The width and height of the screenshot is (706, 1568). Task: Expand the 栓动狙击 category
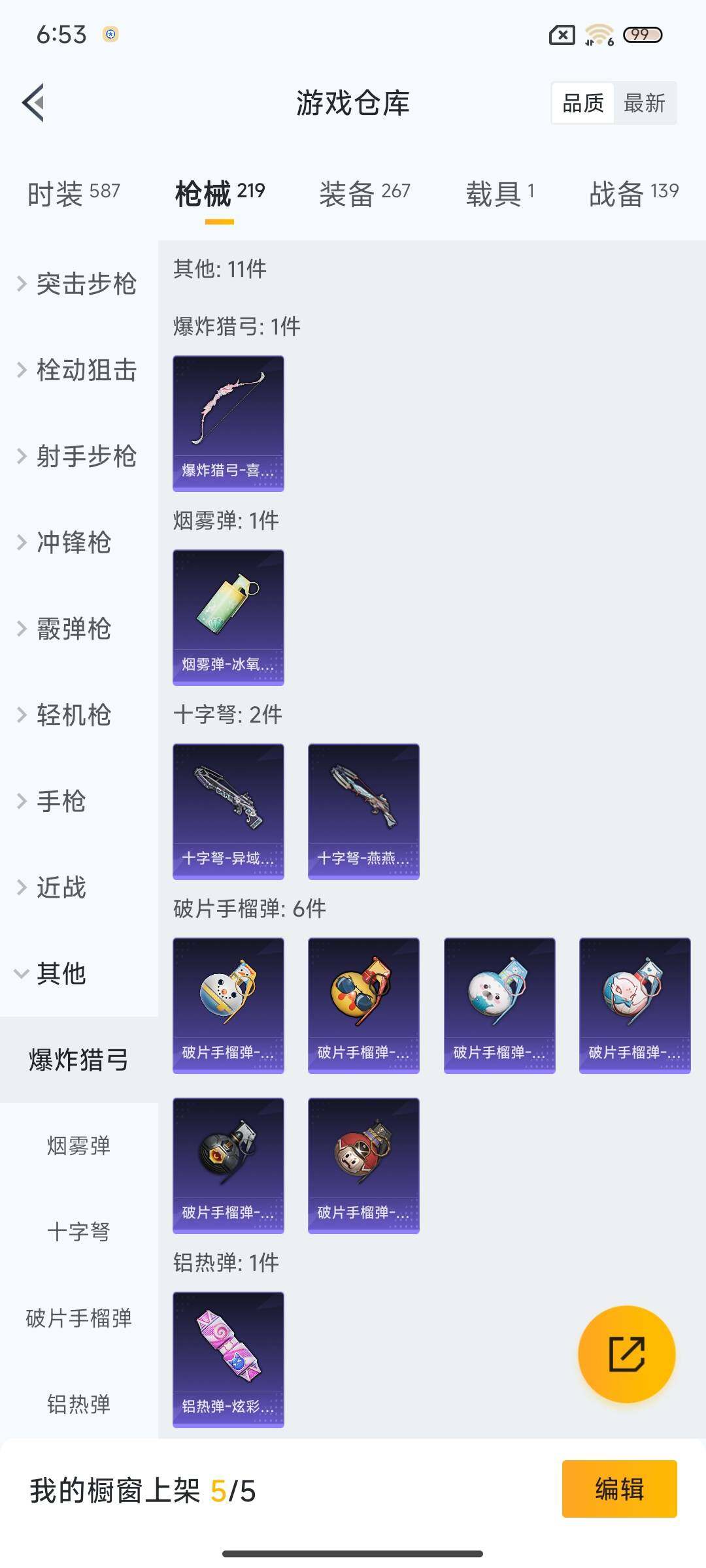click(78, 370)
